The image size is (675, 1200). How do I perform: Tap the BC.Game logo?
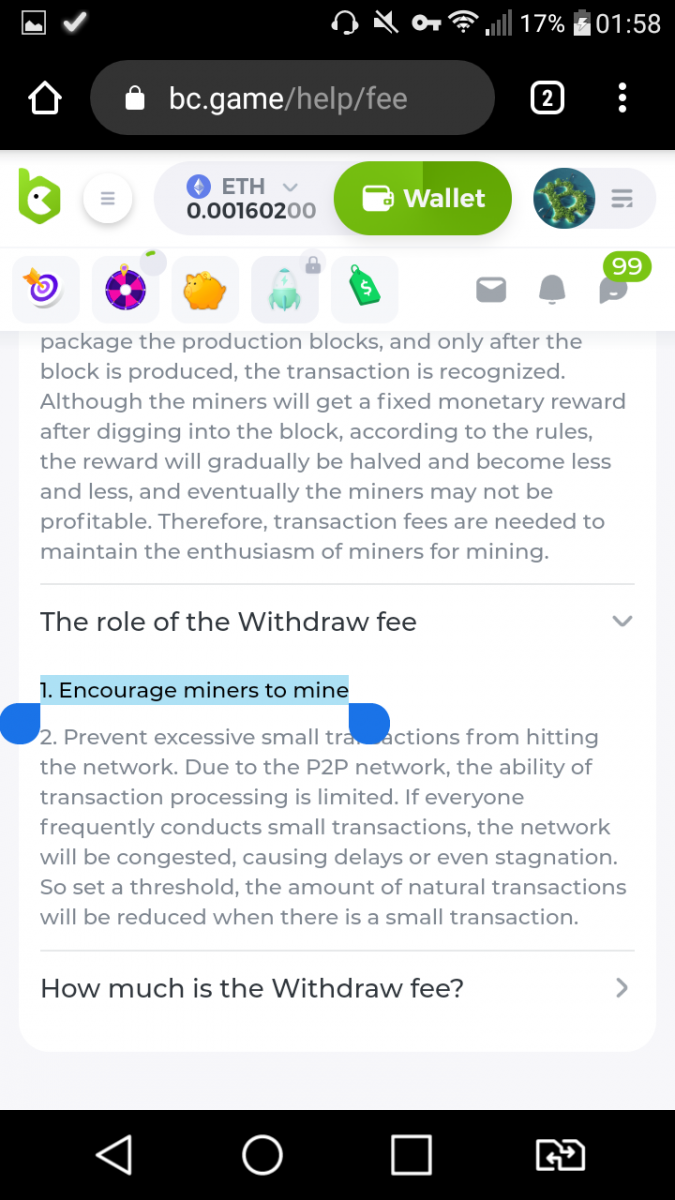coord(40,197)
